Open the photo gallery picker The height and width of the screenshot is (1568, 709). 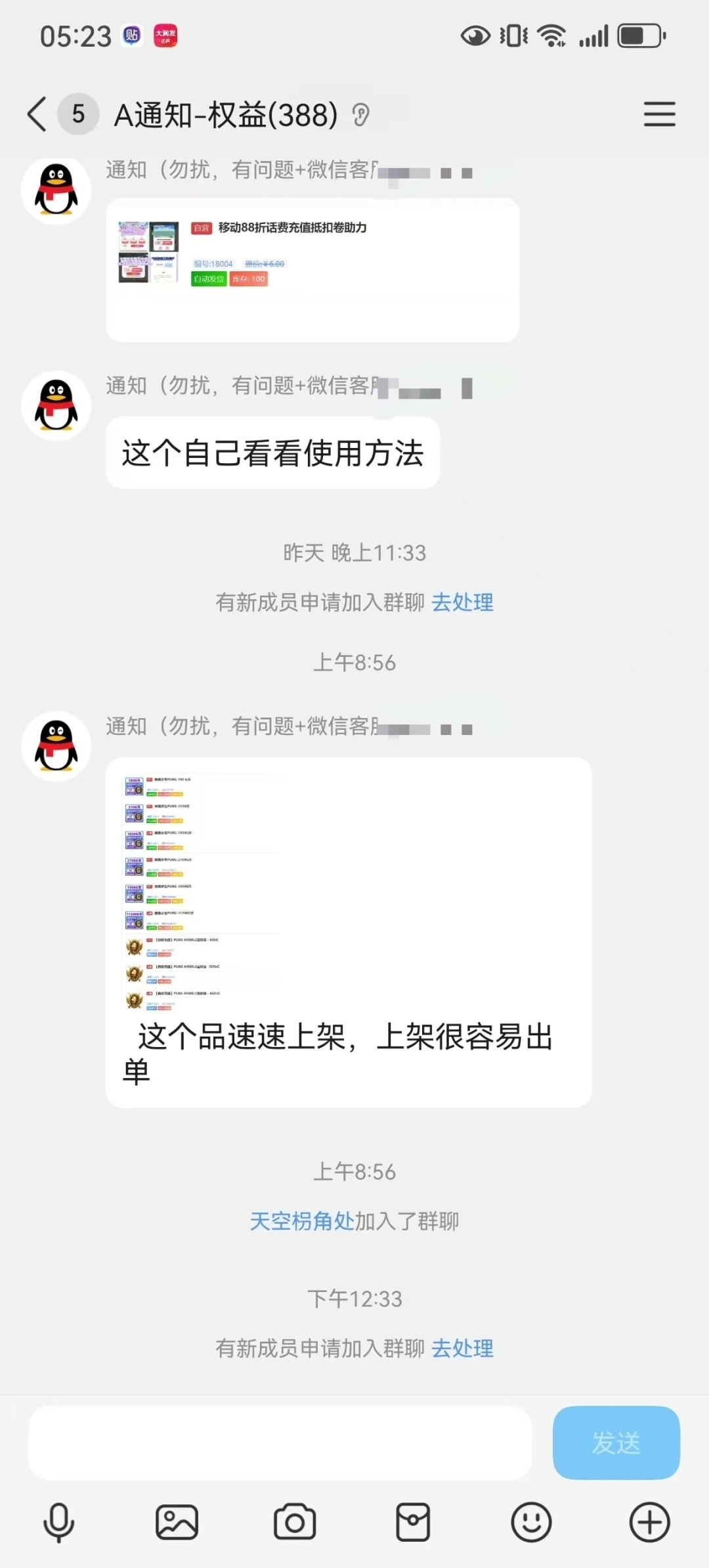point(177,1522)
